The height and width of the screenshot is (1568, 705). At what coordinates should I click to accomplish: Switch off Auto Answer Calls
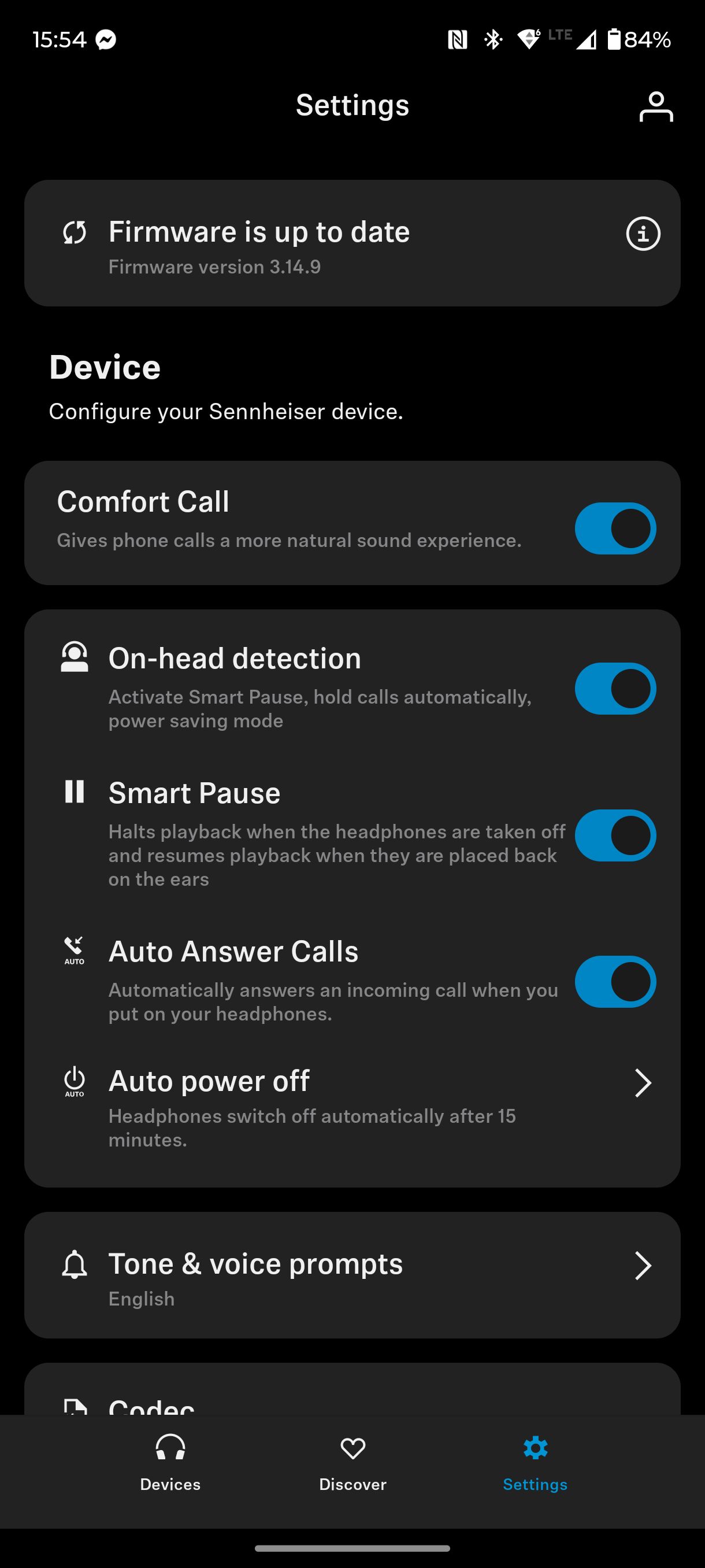coord(615,981)
